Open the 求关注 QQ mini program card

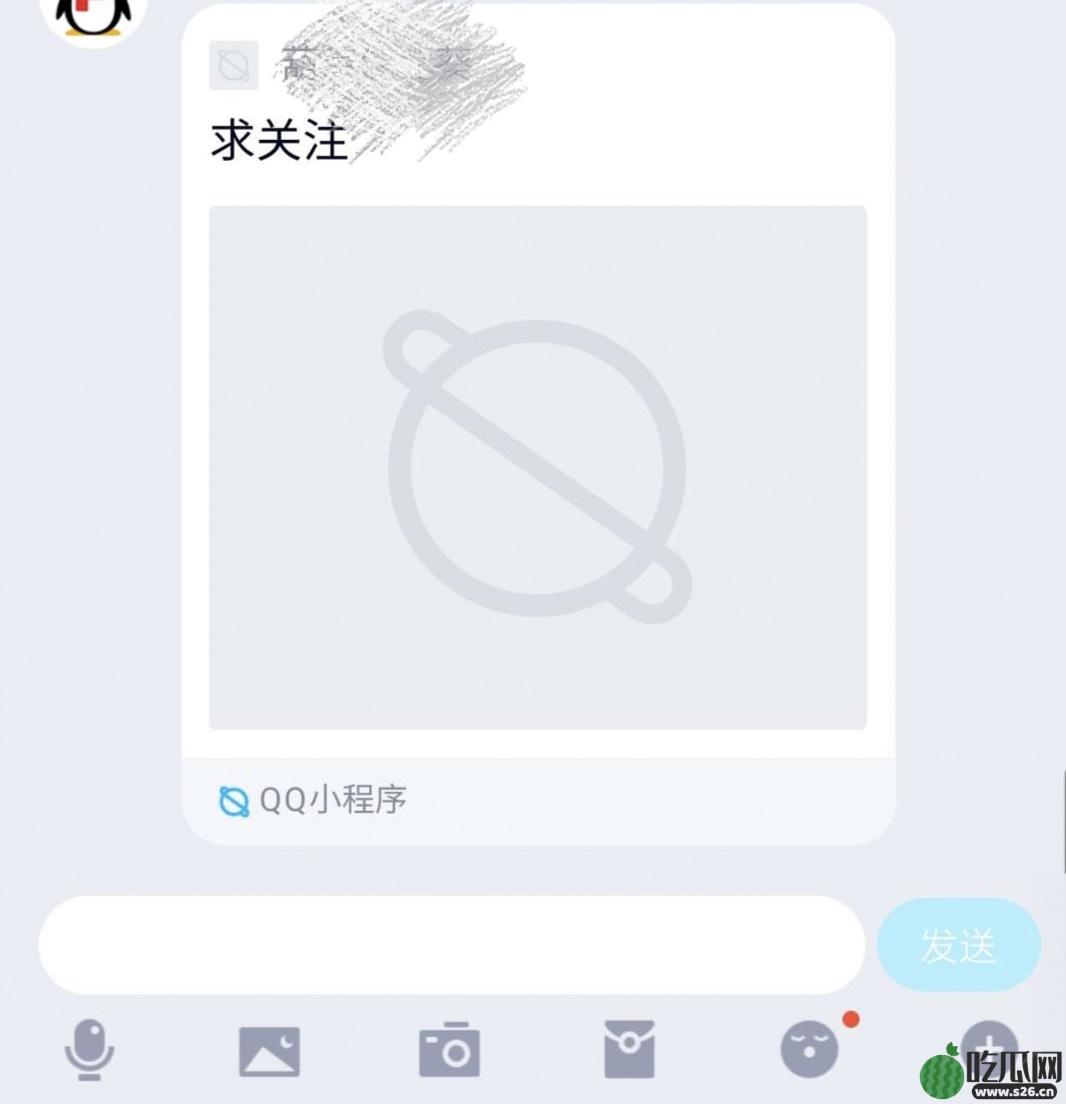pos(537,467)
